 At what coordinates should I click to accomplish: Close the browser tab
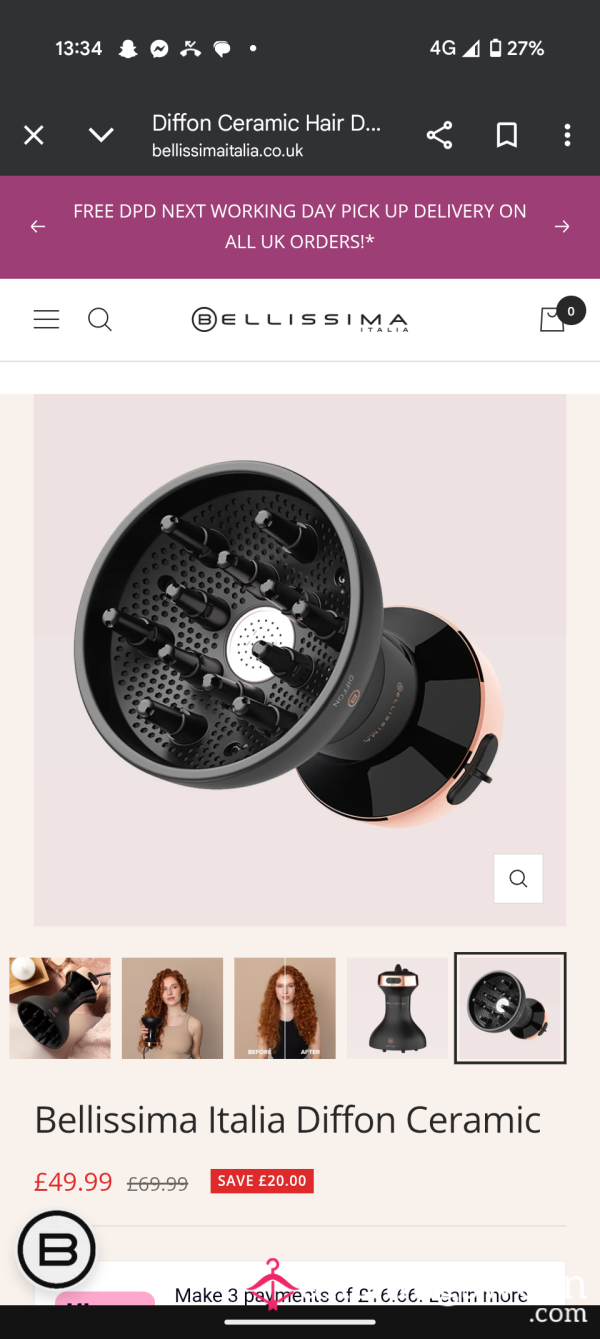pos(34,135)
